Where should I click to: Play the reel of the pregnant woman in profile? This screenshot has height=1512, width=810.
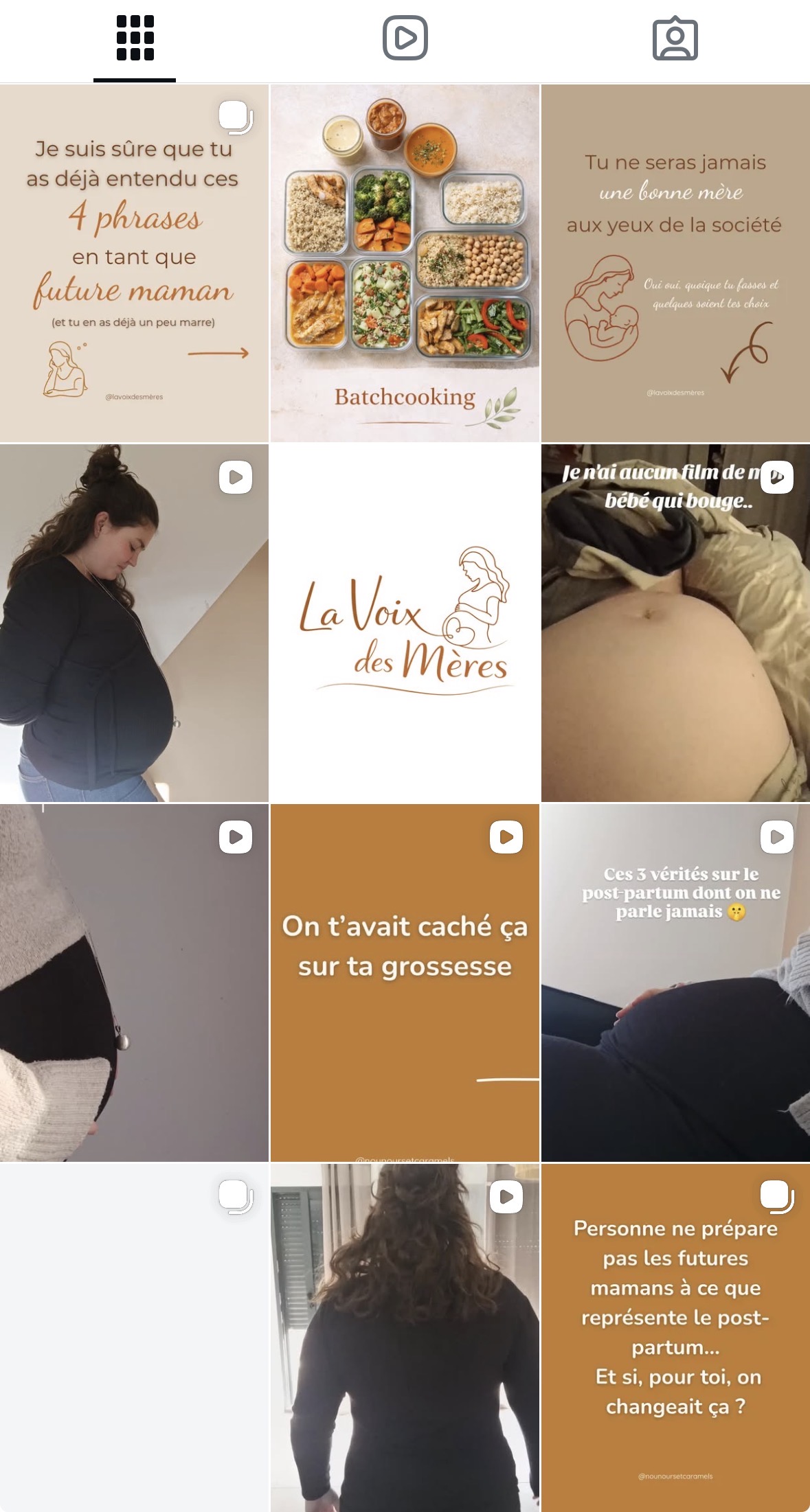(x=134, y=623)
